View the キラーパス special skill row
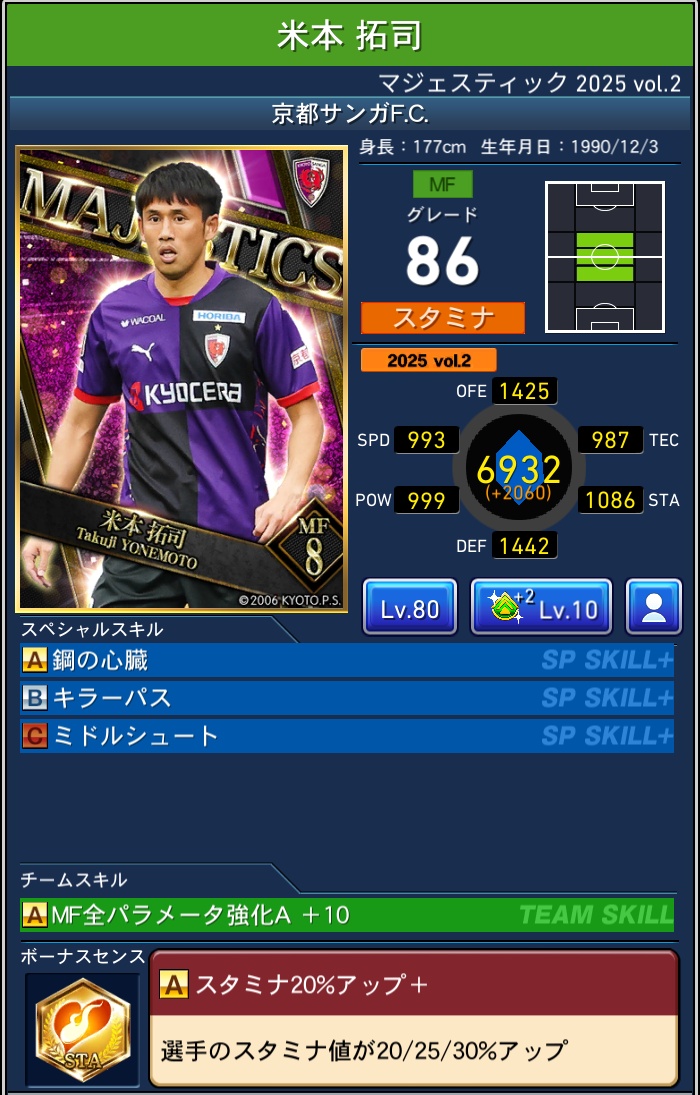Screen dimensions: 700x1095 (x=346, y=698)
